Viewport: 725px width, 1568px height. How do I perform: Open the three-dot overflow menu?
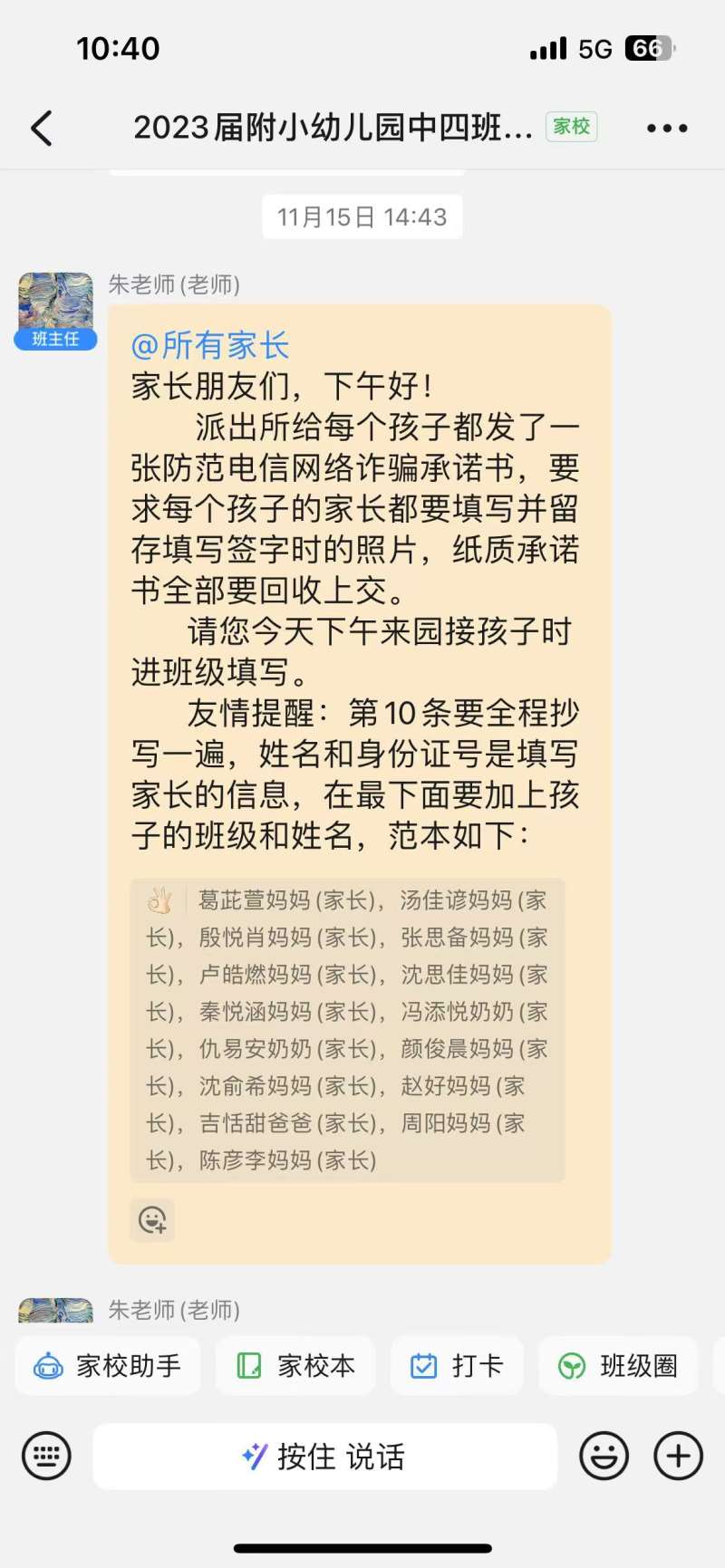(667, 128)
